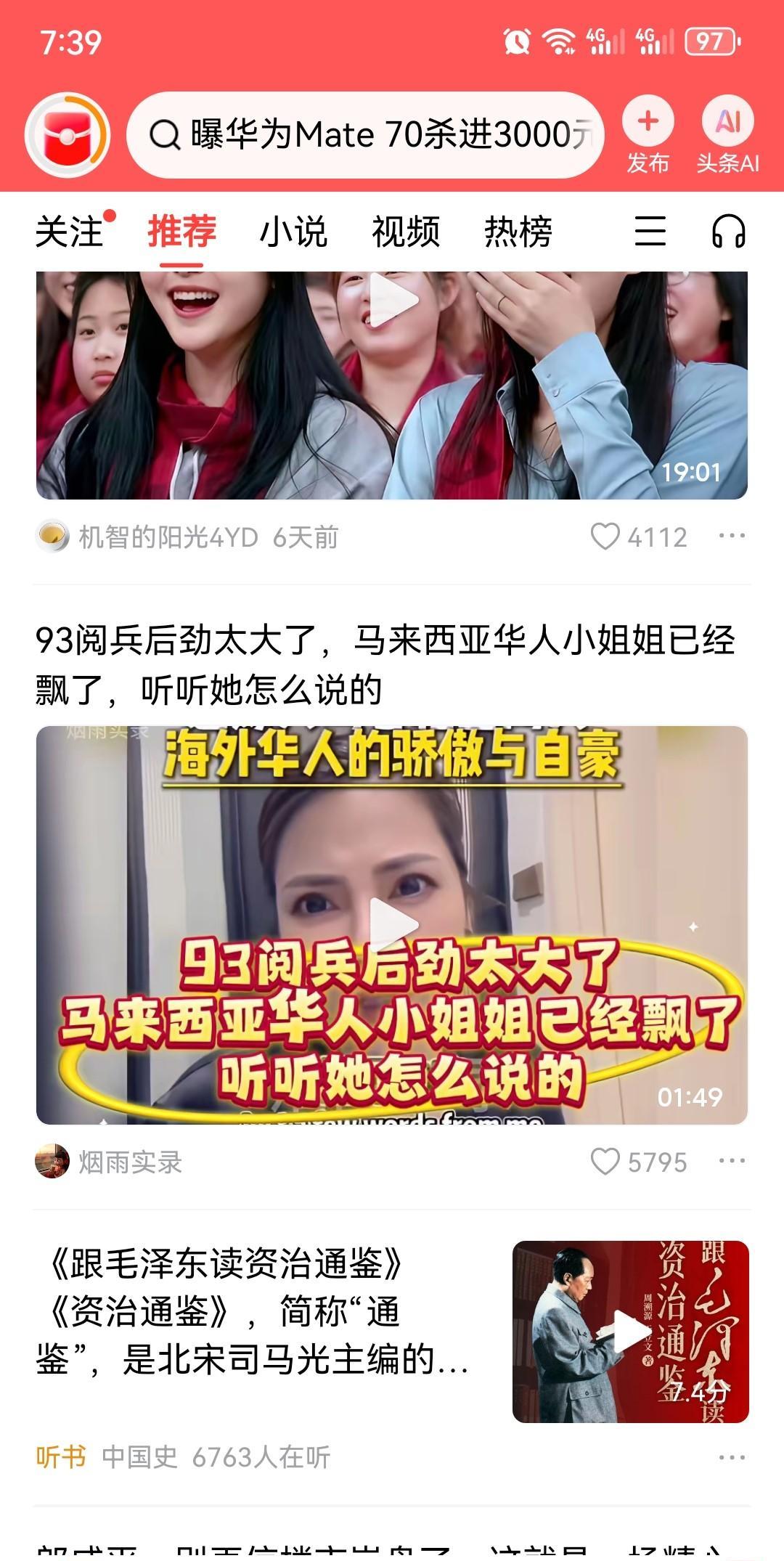Viewport: 784px width, 1561px height.
Task: Tap the 发布 publish button
Action: pyautogui.click(x=648, y=136)
